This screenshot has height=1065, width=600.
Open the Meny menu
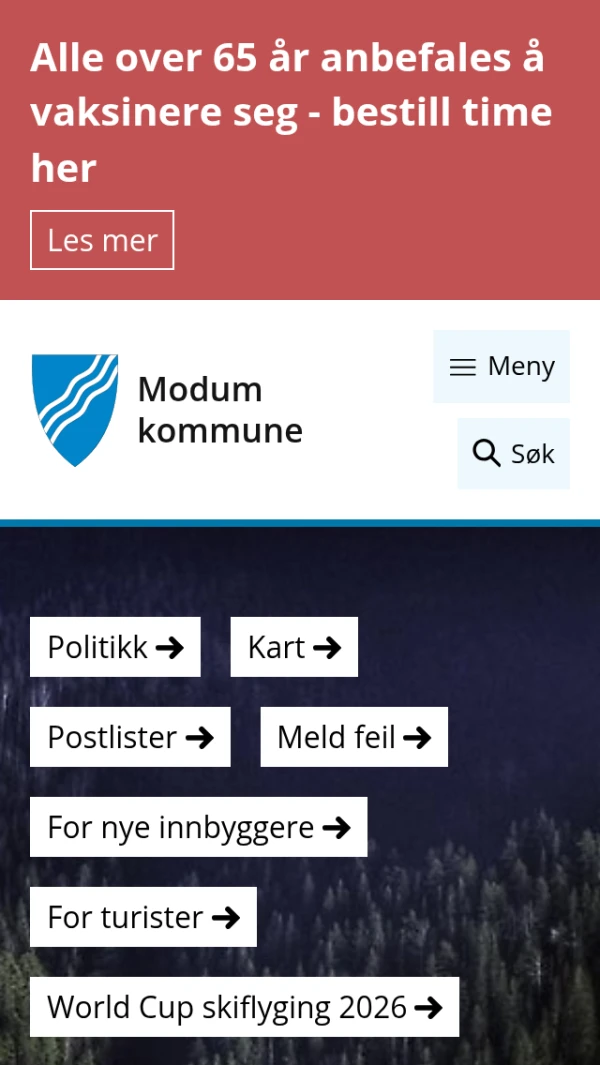click(x=501, y=367)
